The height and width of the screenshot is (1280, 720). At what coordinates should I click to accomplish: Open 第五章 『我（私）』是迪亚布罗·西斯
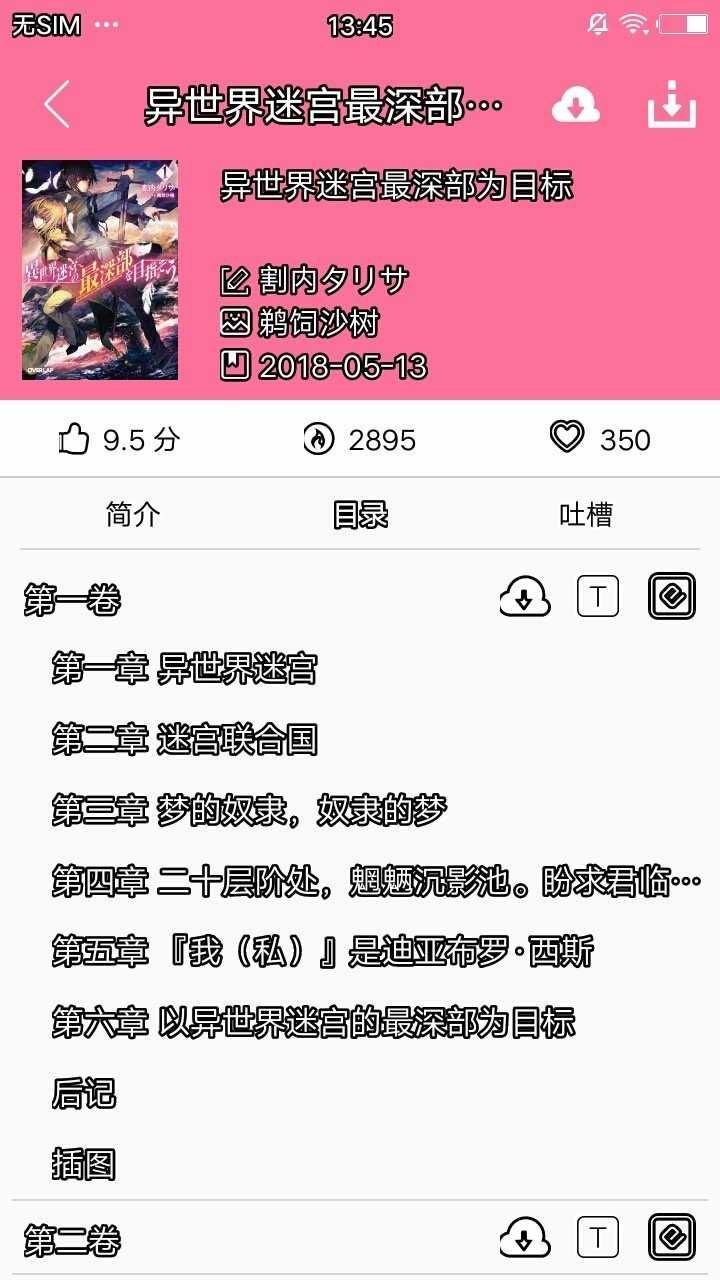pos(322,951)
